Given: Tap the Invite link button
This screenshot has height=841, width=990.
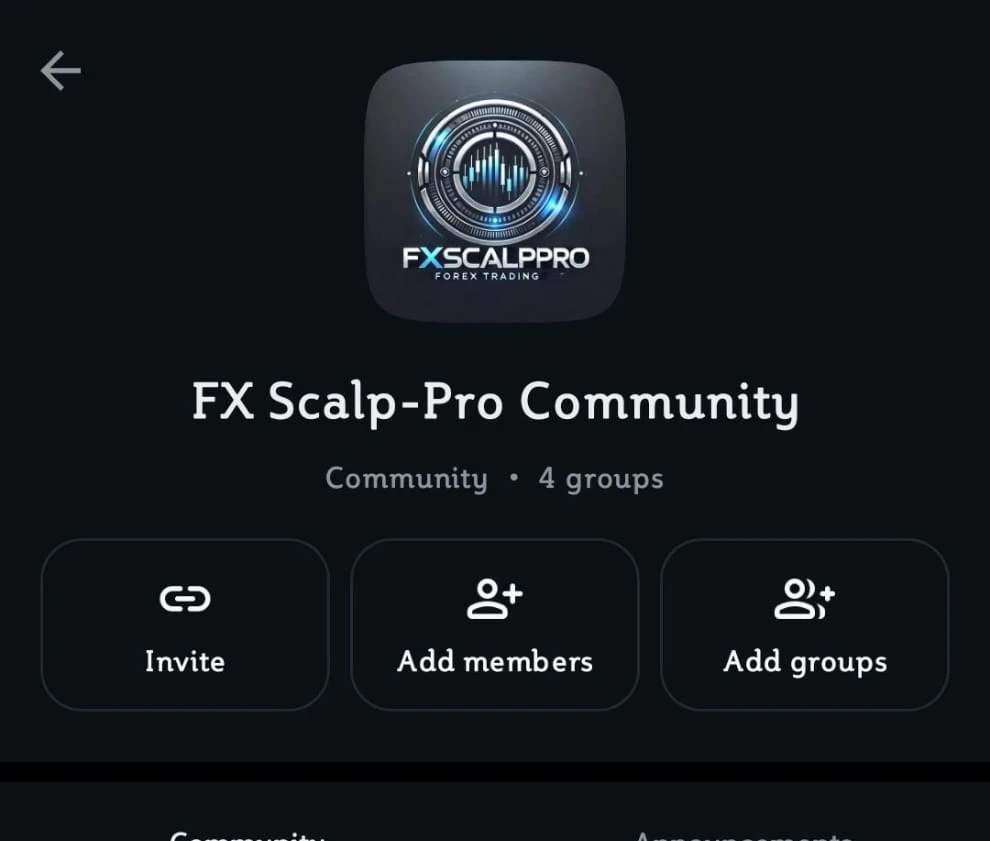Looking at the screenshot, I should [185, 625].
